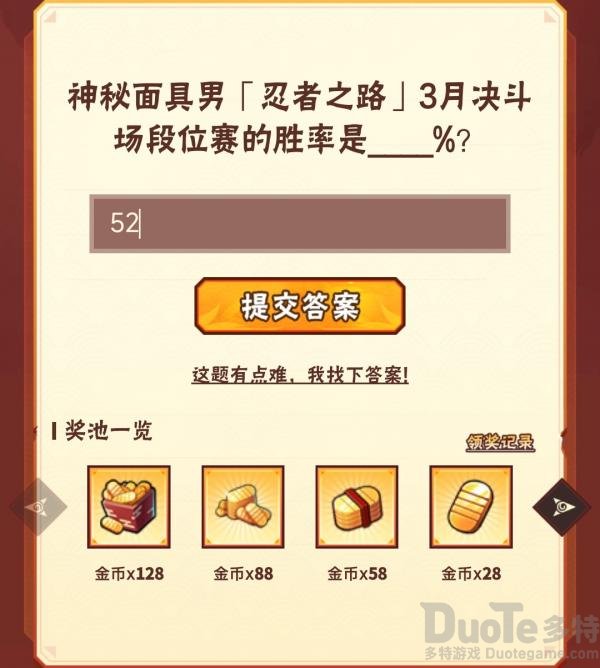The height and width of the screenshot is (668, 600).
Task: Go to previous prizes with left arrow
Action: pos(38,508)
